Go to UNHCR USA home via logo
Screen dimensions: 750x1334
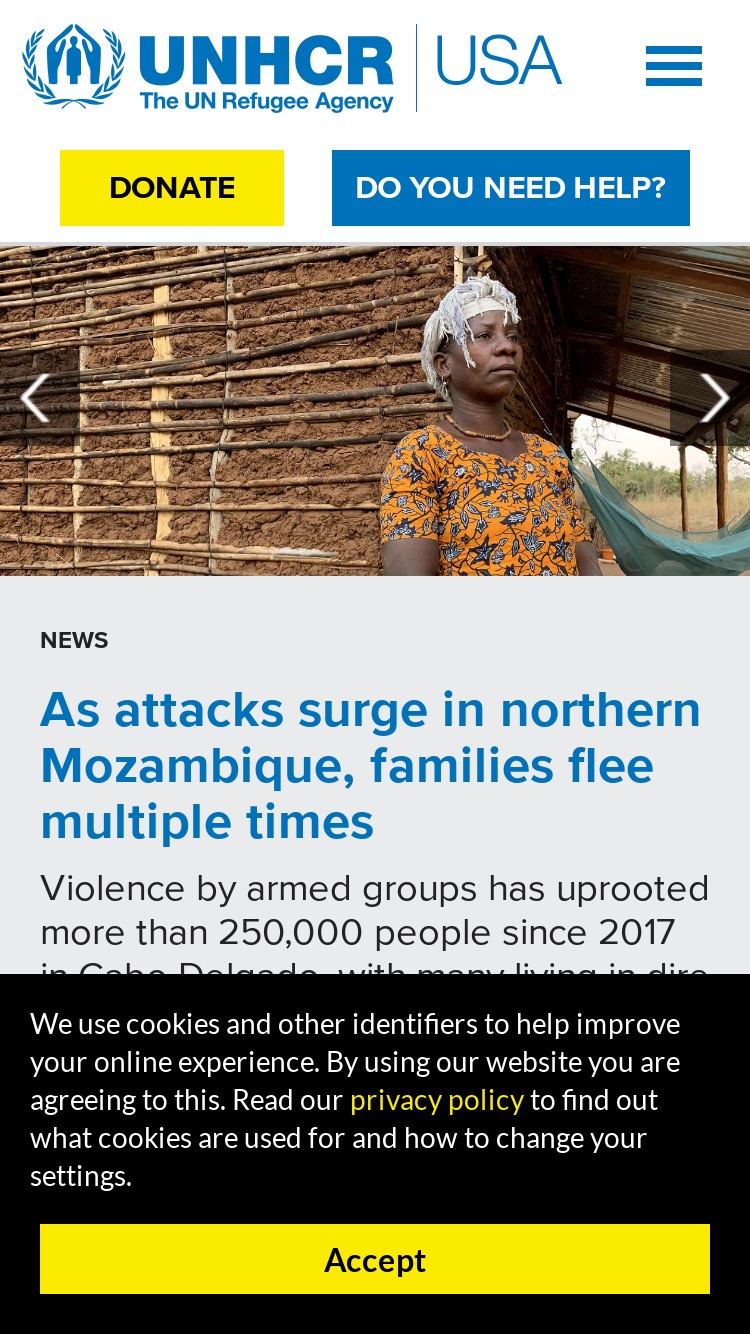click(x=292, y=68)
